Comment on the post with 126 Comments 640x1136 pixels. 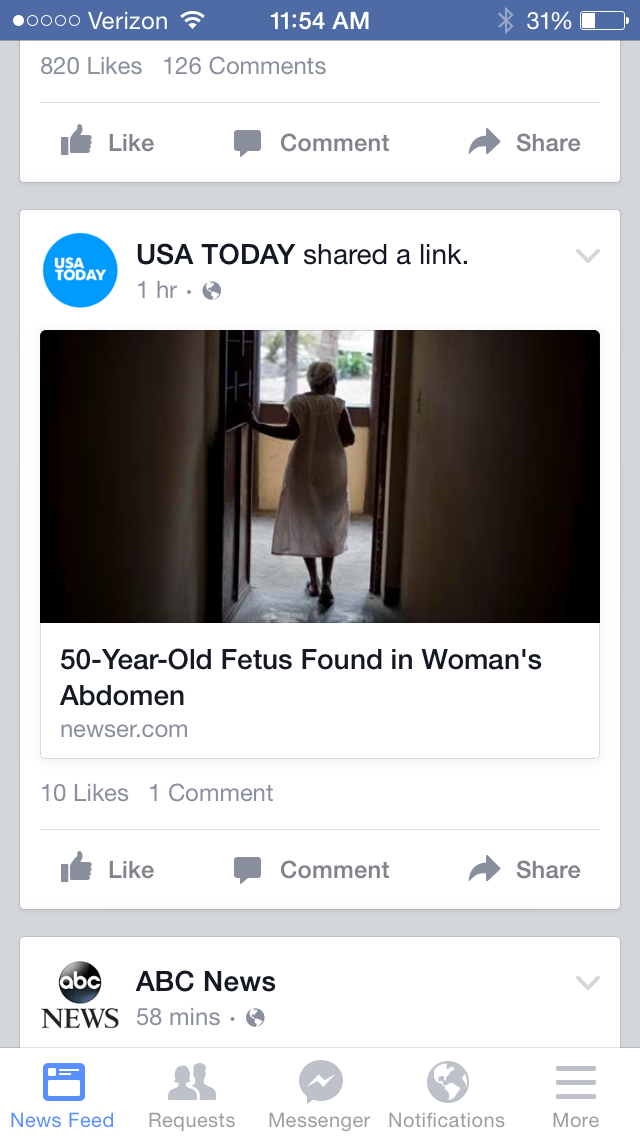click(311, 143)
